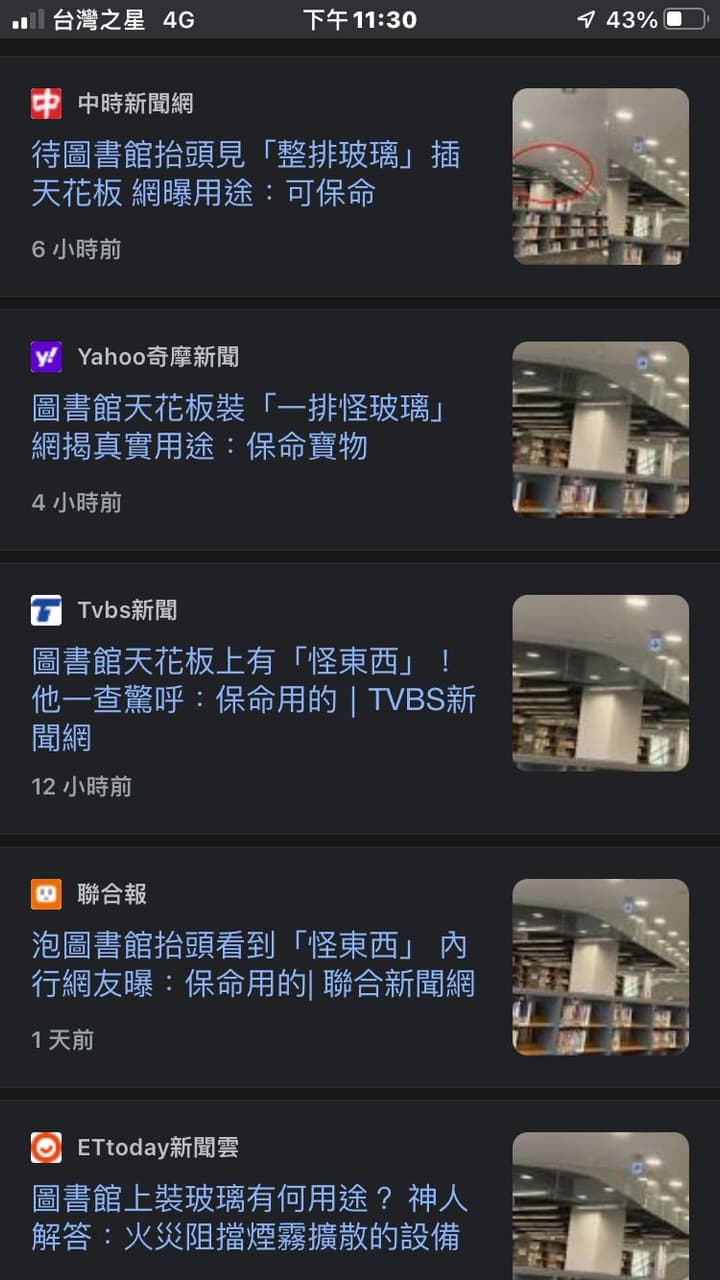Tap the thumbnail of the Yahoo奇摩新聞 story
Screen dimensions: 720x1280
601,429
